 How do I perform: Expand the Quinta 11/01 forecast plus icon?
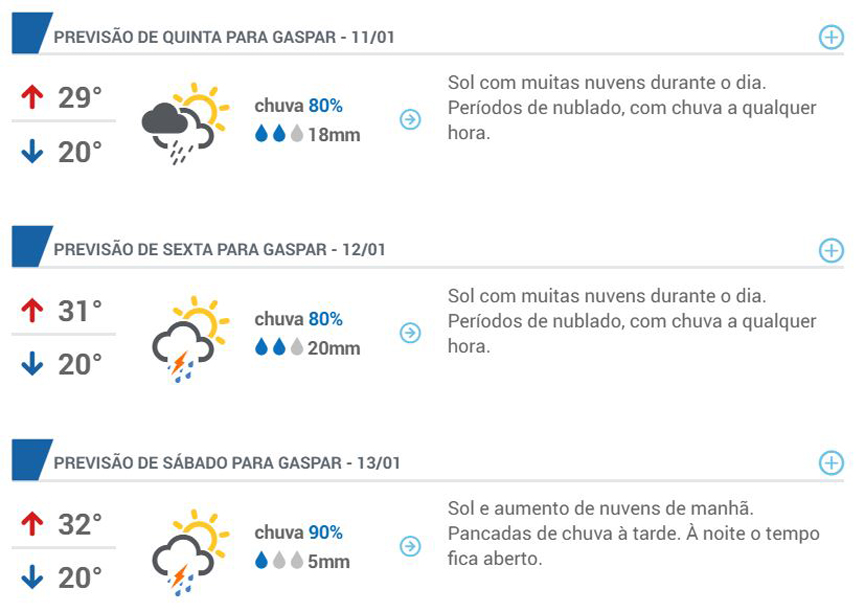click(831, 38)
